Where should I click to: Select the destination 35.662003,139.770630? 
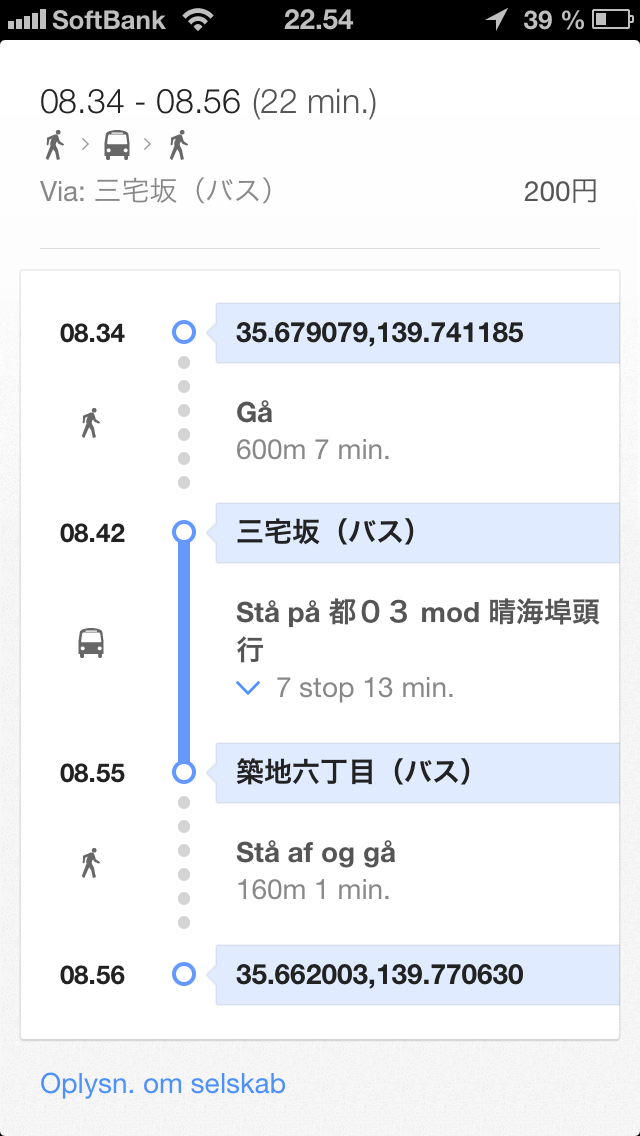[417, 975]
